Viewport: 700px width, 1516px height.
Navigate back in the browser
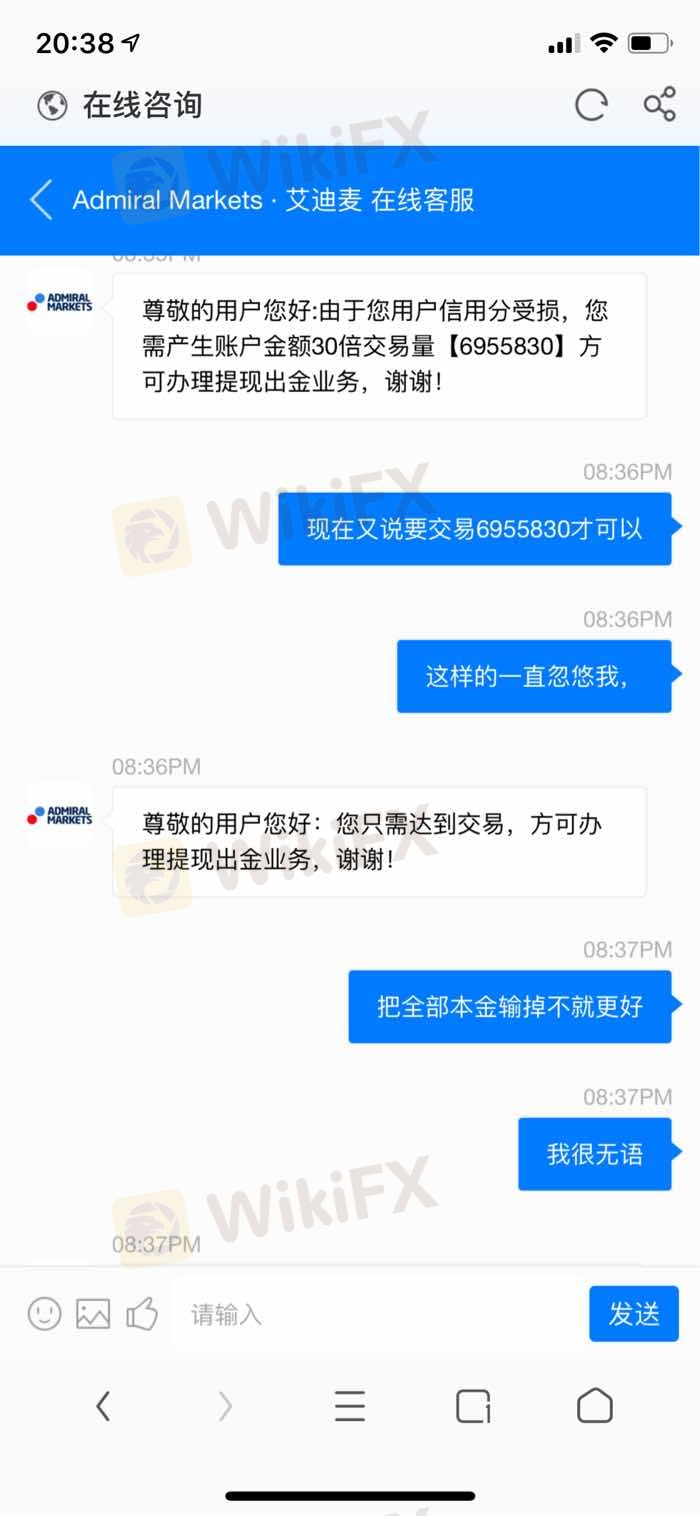103,1407
